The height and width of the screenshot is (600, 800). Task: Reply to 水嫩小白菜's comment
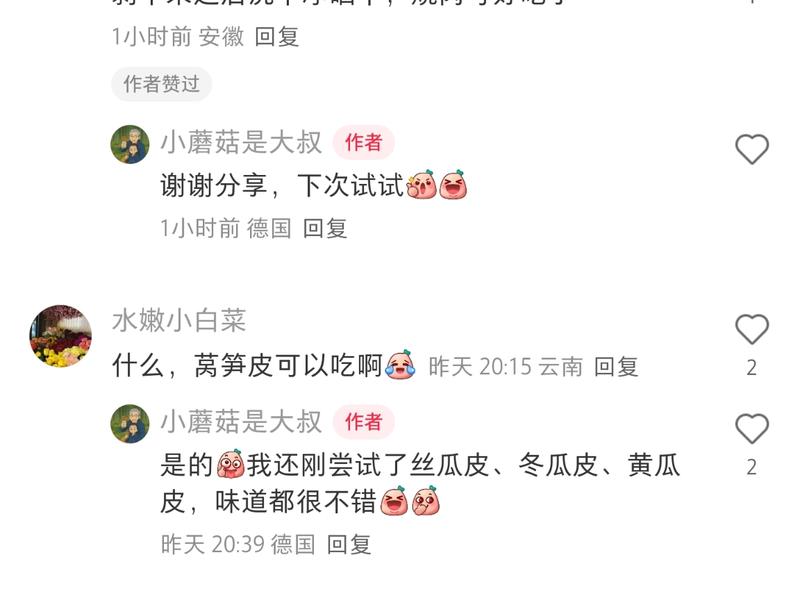(616, 367)
